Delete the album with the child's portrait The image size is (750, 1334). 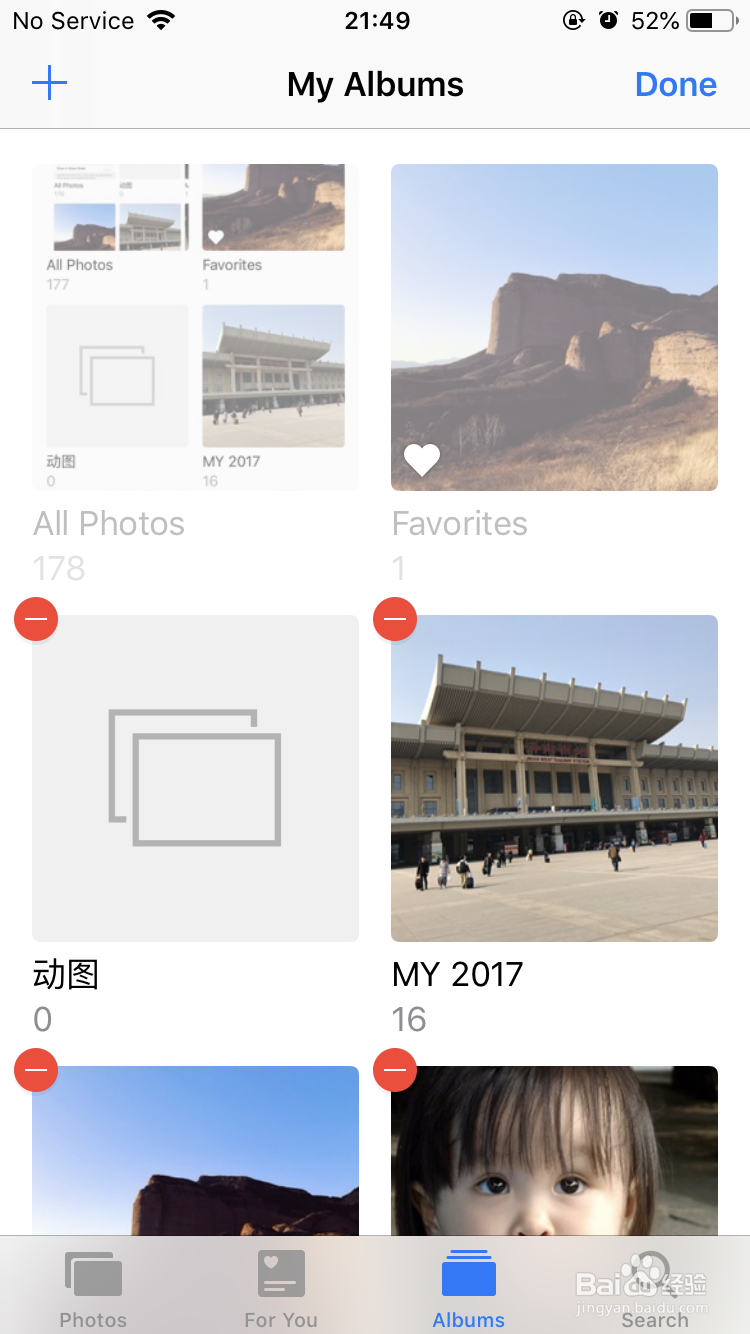click(x=395, y=1071)
